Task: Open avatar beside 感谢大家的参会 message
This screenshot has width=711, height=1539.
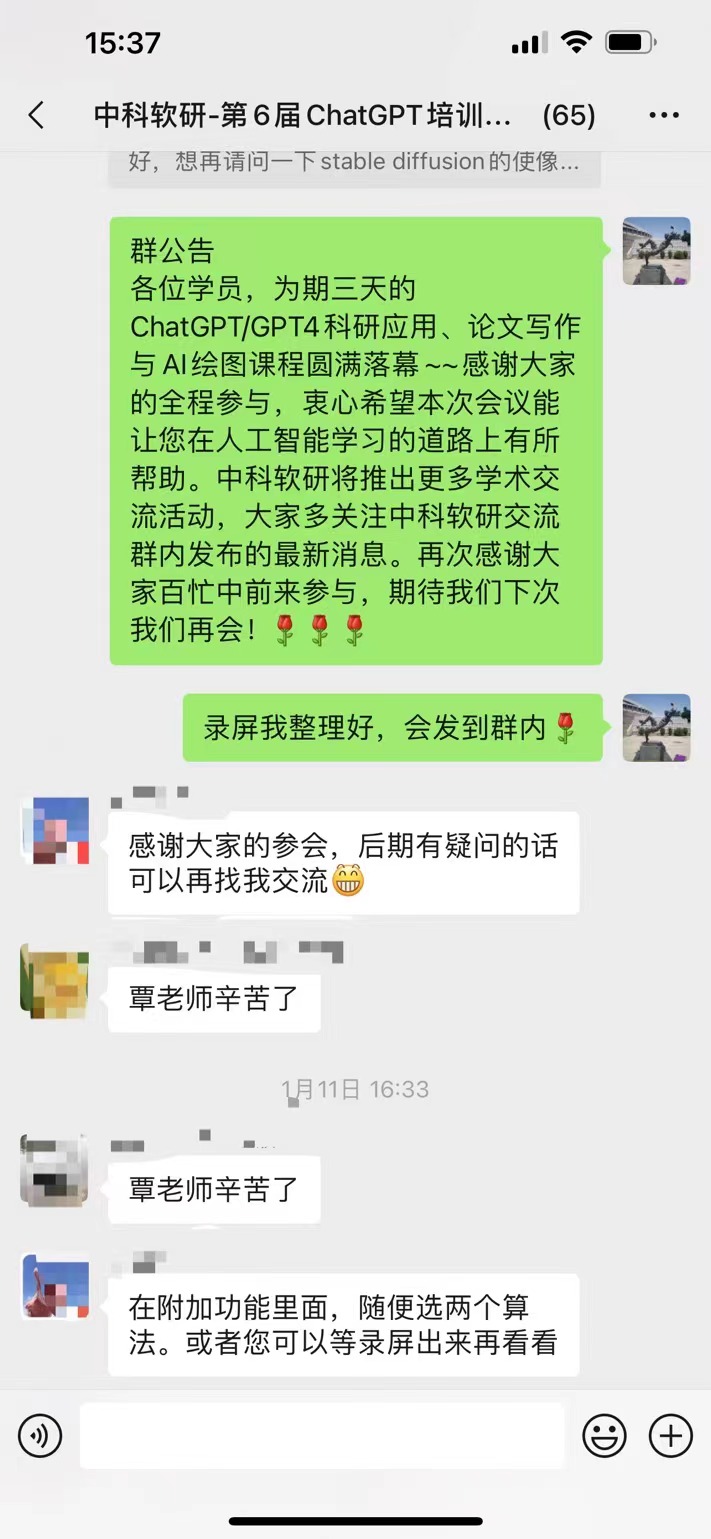Action: click(x=55, y=830)
